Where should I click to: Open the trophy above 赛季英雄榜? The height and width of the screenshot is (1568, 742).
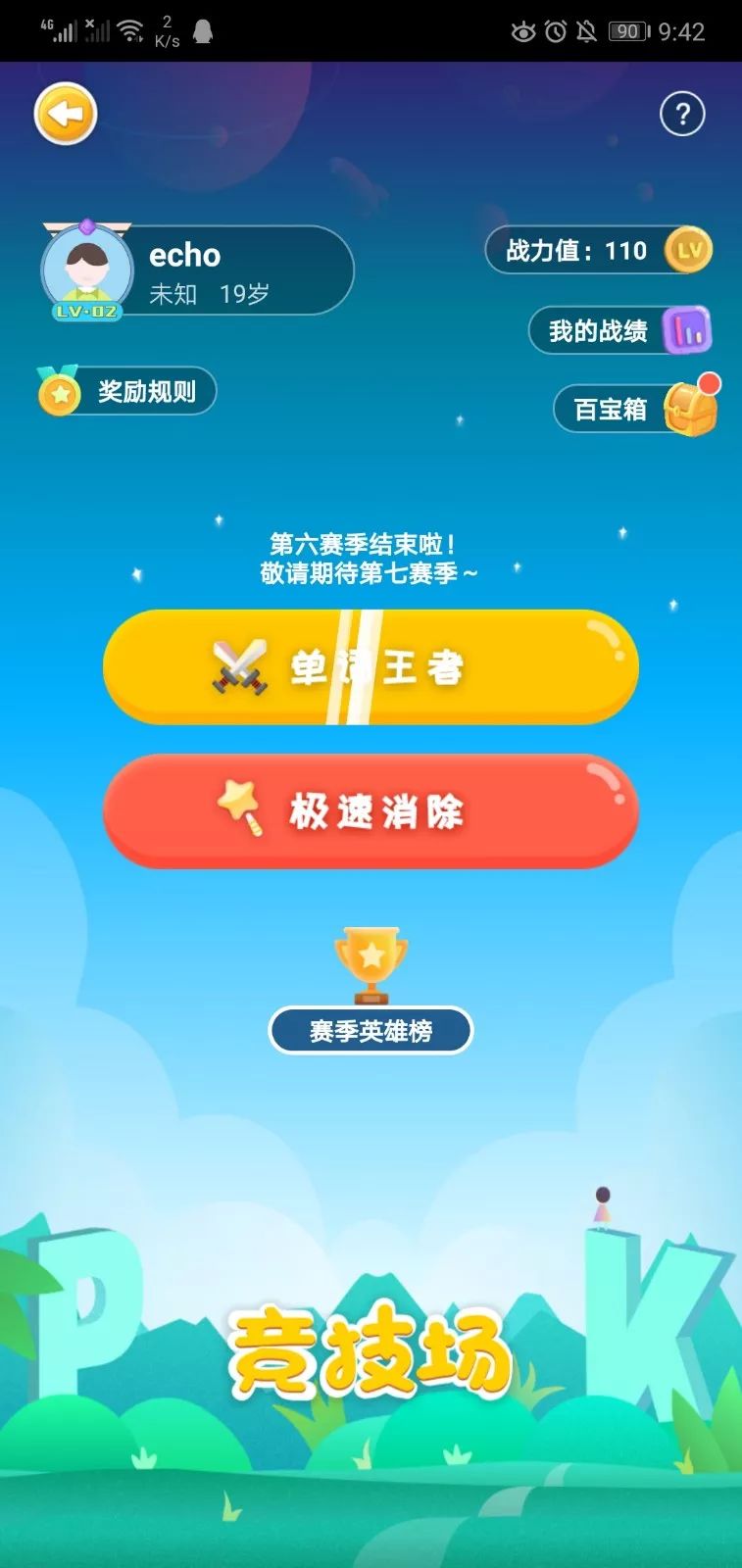coord(371,960)
